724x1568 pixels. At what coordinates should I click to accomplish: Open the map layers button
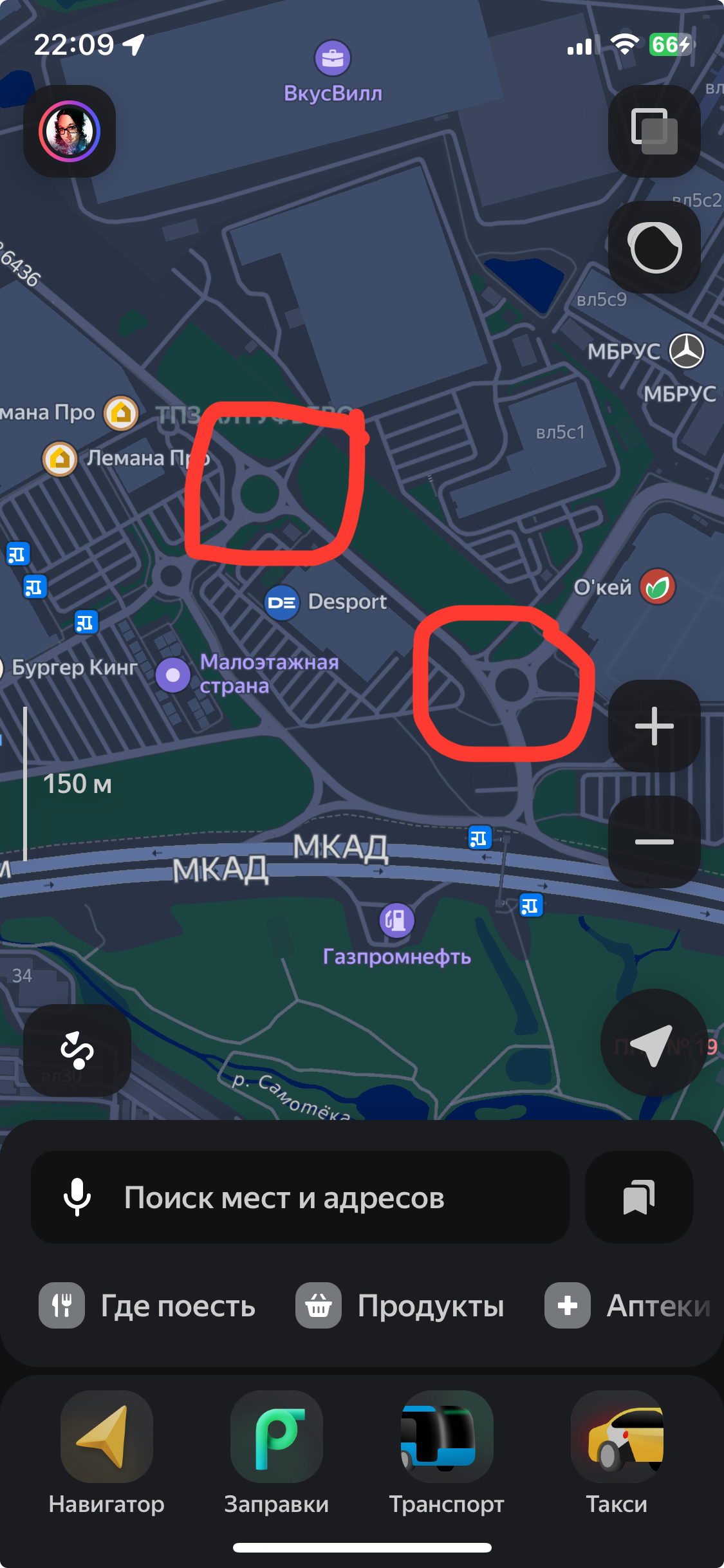coord(654,131)
